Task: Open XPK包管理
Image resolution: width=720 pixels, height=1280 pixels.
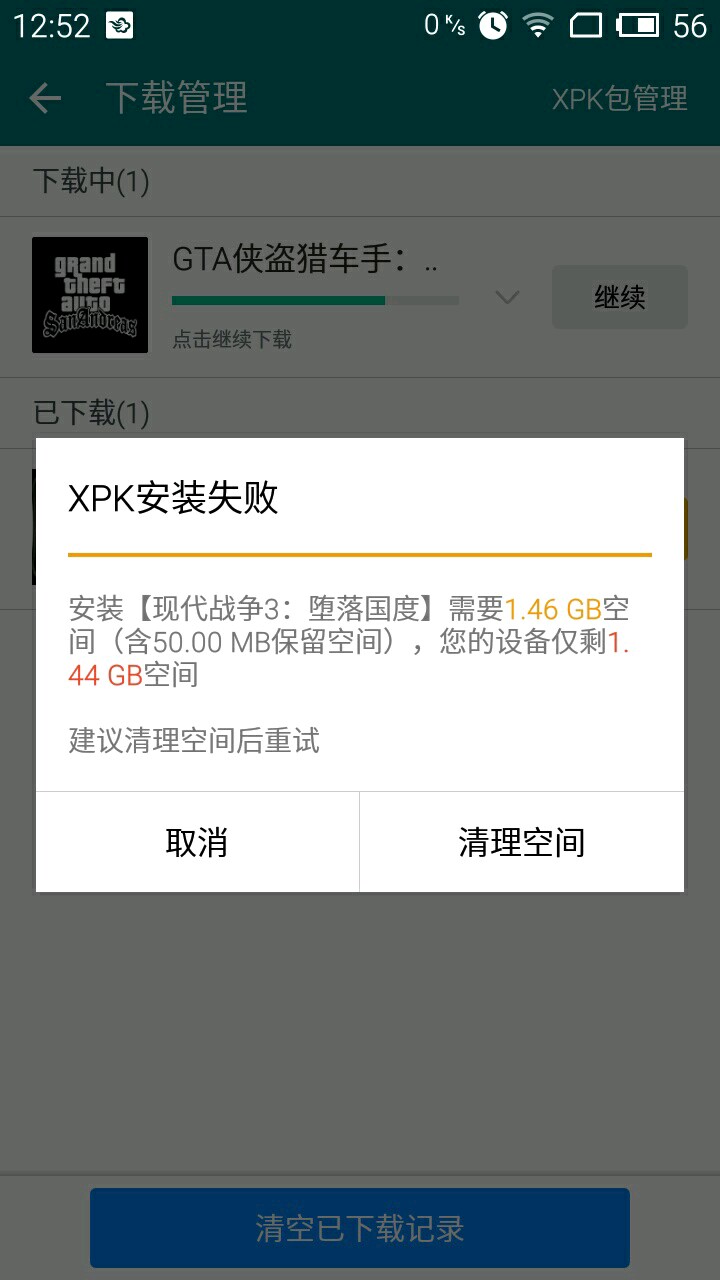Action: click(619, 98)
